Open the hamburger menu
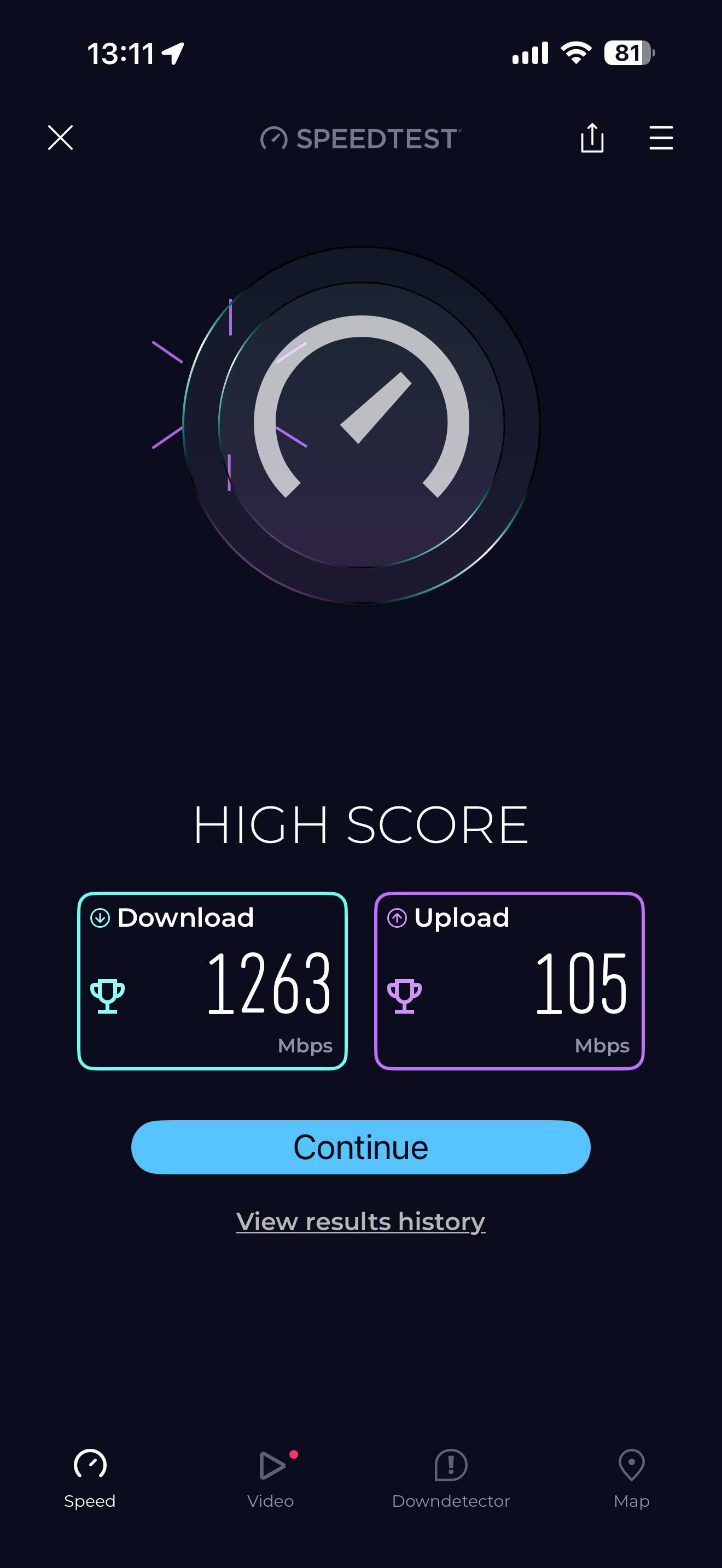The width and height of the screenshot is (722, 1568). (661, 138)
